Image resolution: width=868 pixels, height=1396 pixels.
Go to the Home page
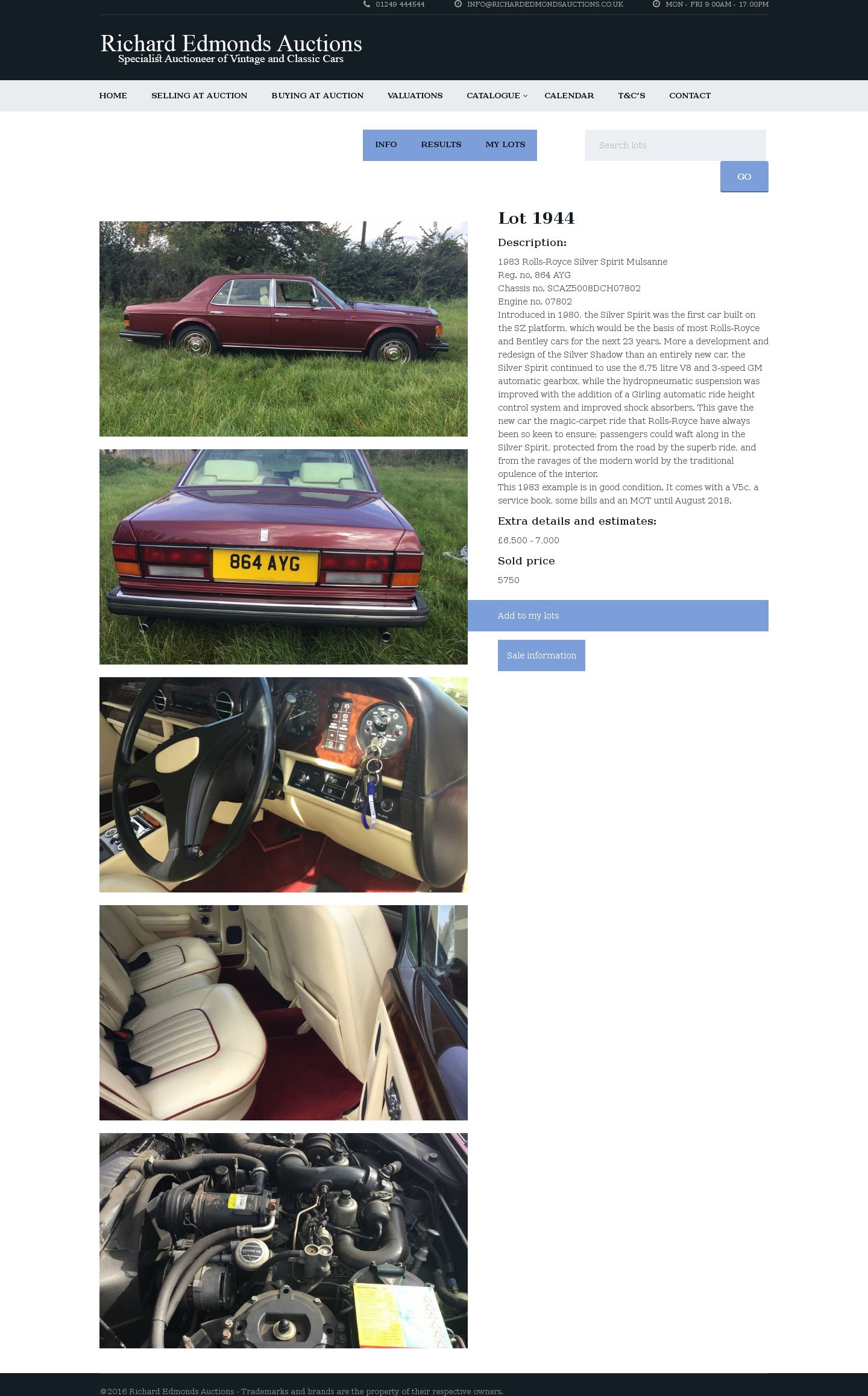pos(113,95)
